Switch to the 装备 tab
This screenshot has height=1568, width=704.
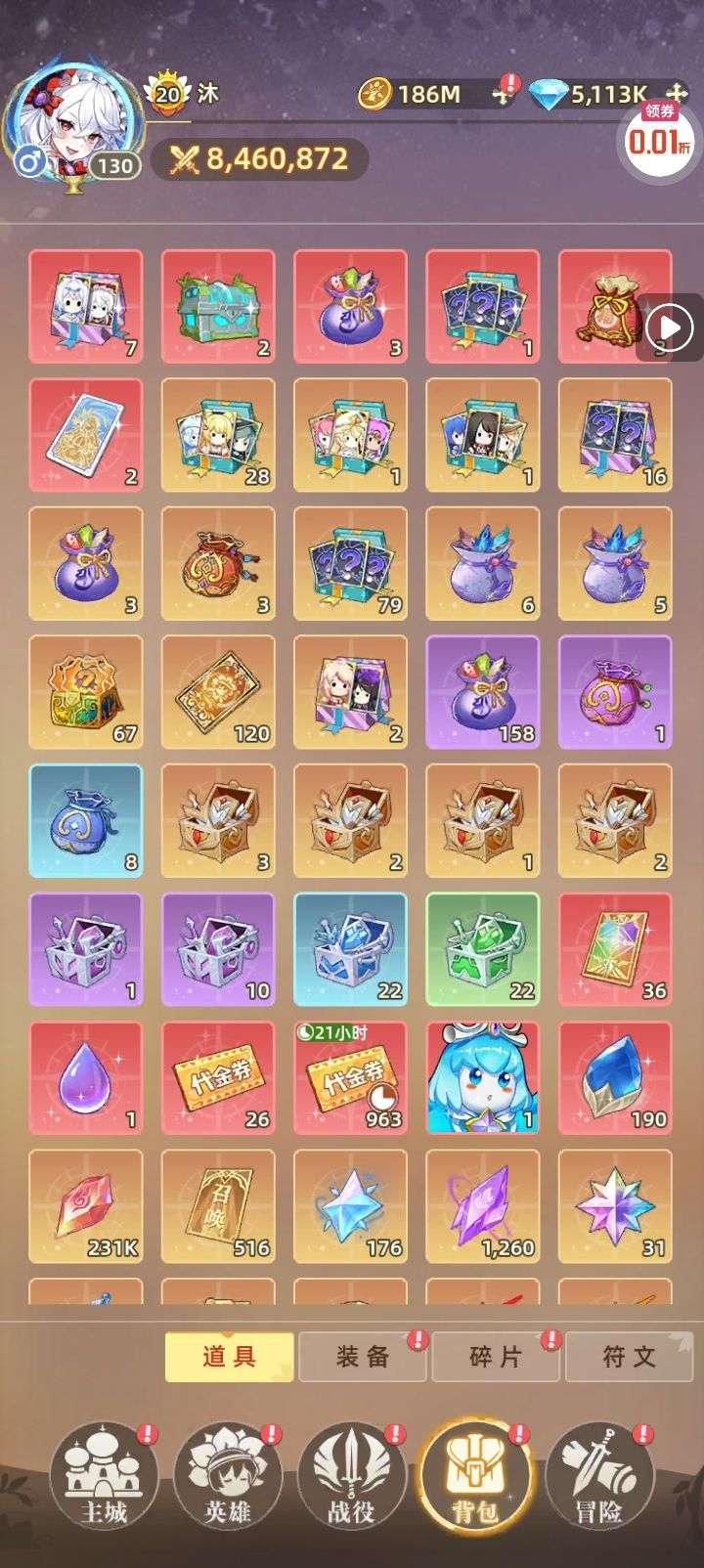(x=363, y=1357)
